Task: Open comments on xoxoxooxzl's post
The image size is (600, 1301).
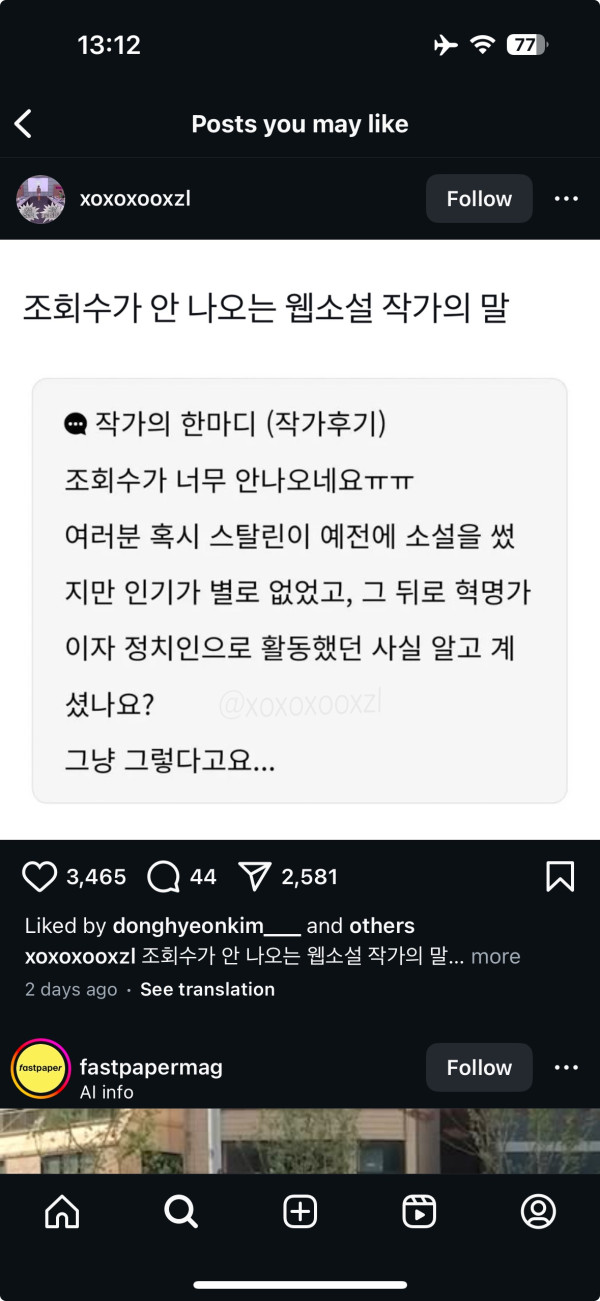Action: [163, 877]
